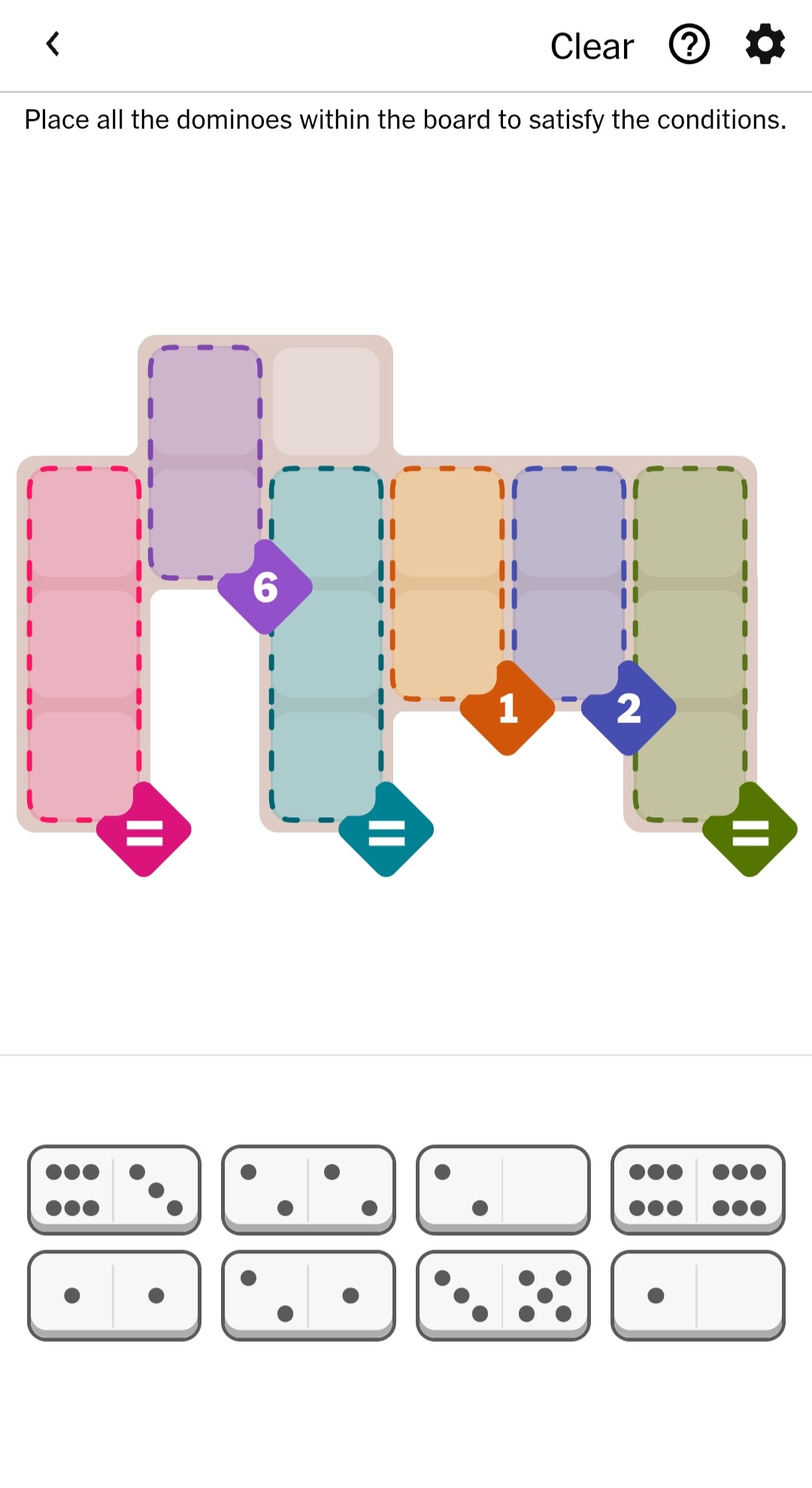
Task: Select the two-two domino
Action: (308, 1189)
